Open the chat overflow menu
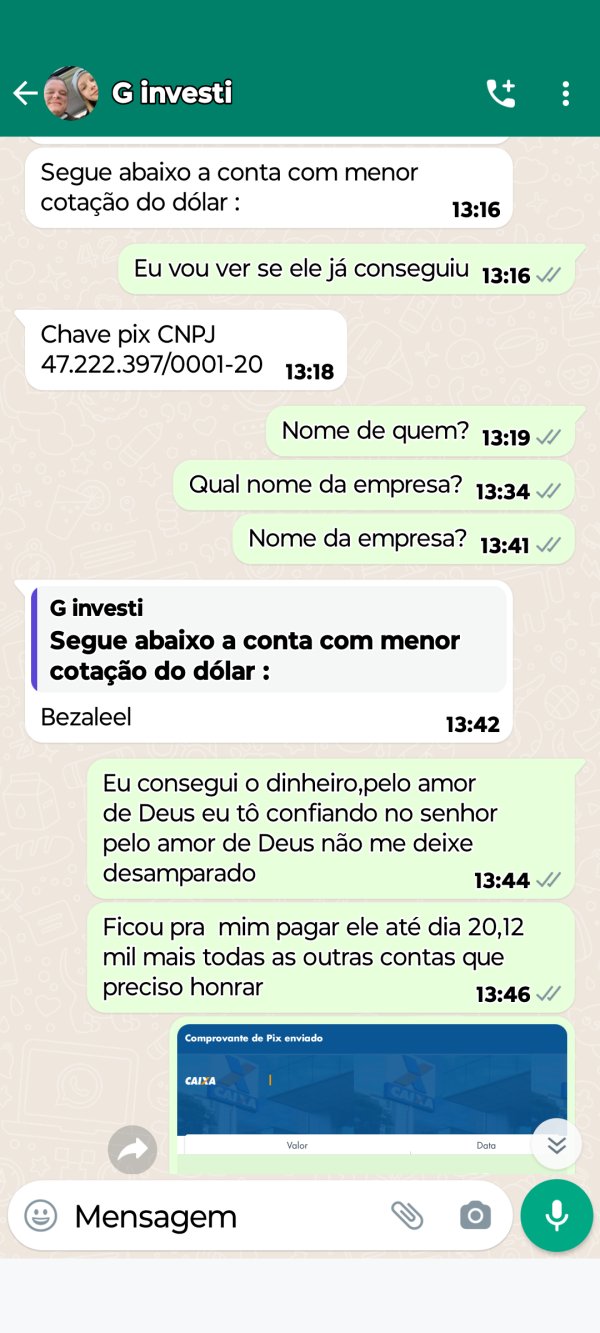 (565, 93)
